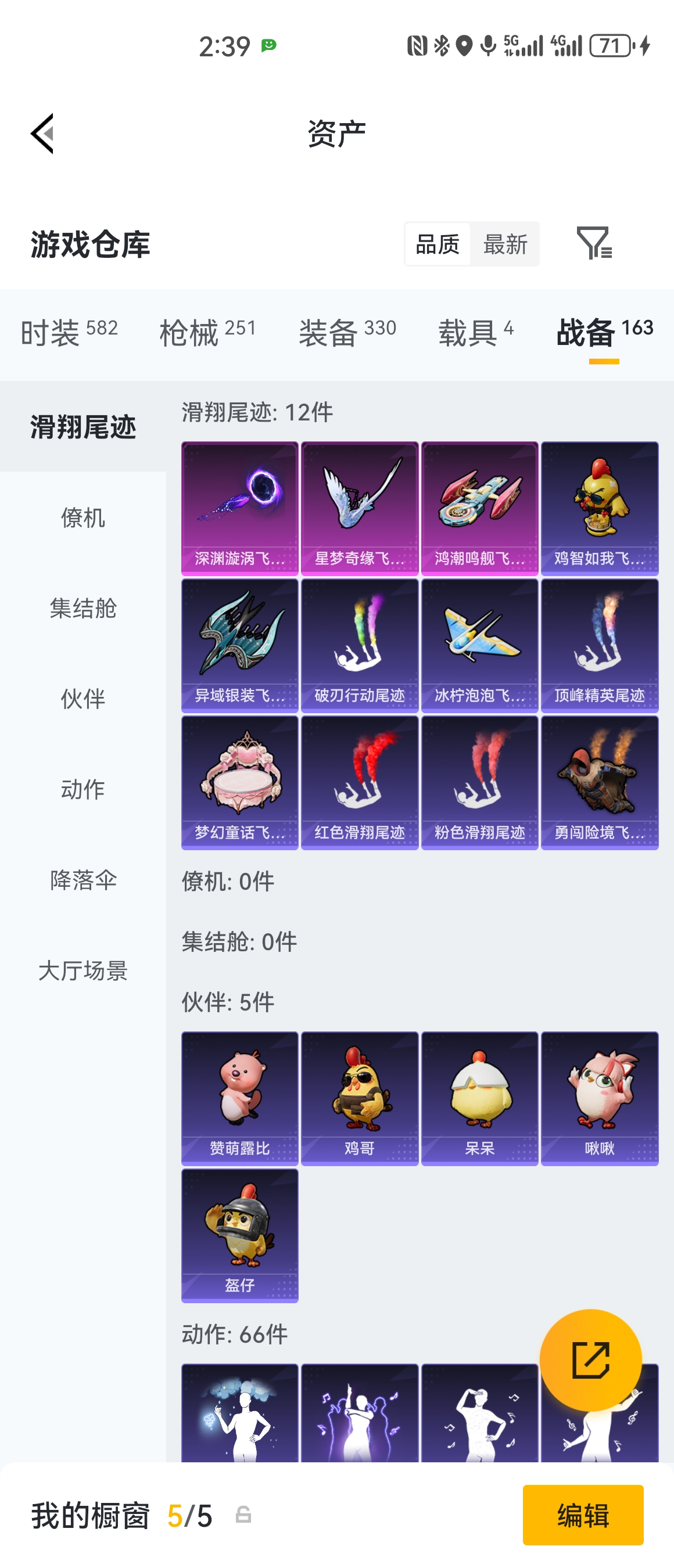Select 集结舱 in the side menu
The width and height of the screenshot is (674, 1568).
(83, 607)
